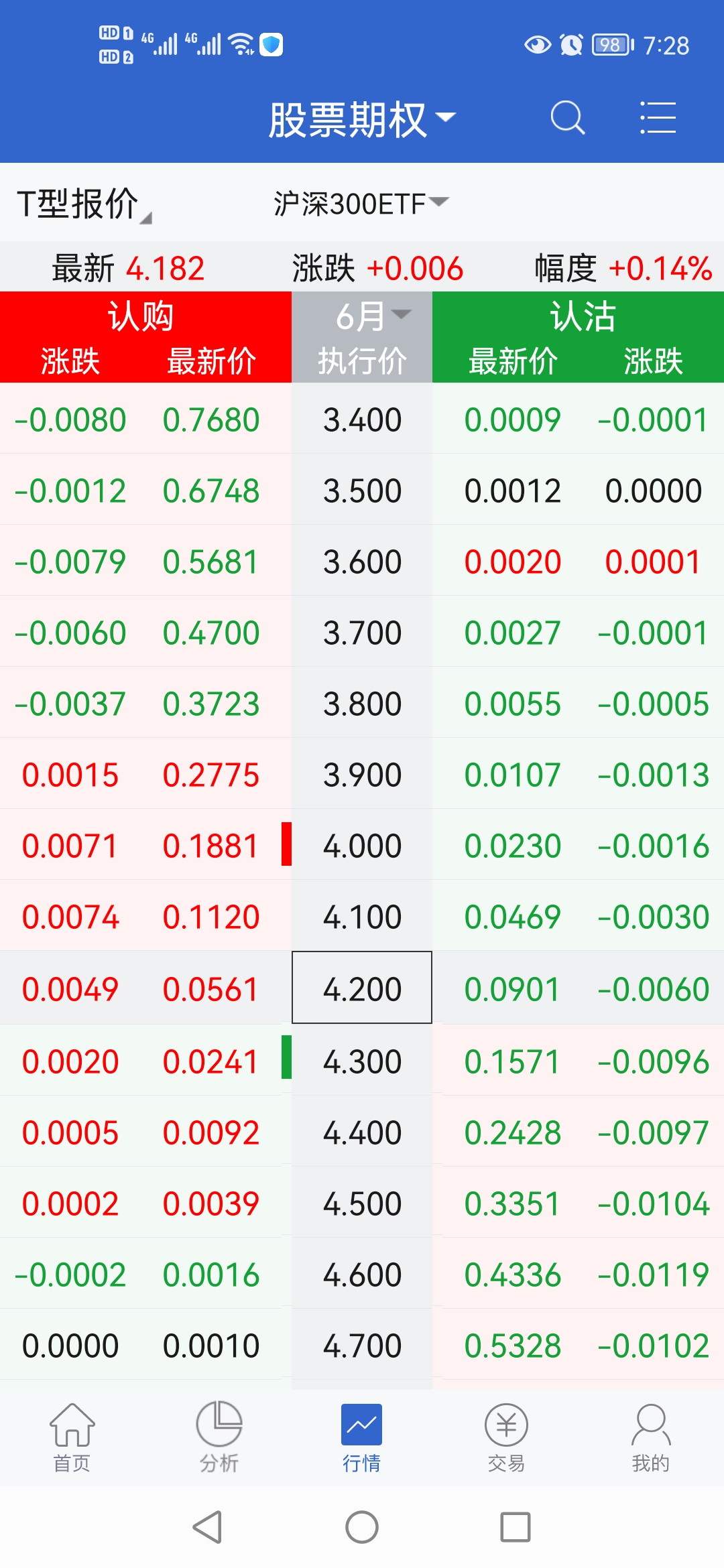Open the 行情 tab
This screenshot has height=1568, width=724.
(362, 1437)
